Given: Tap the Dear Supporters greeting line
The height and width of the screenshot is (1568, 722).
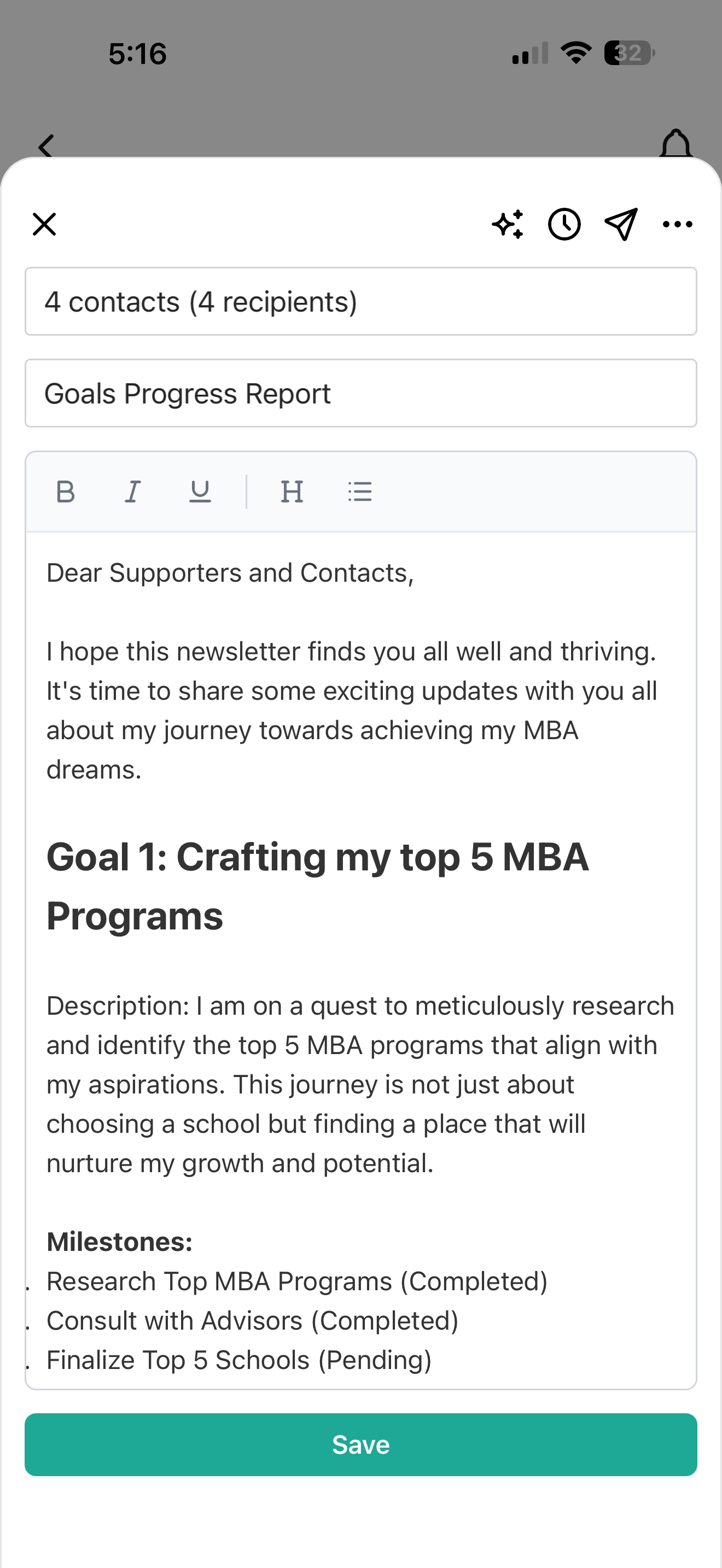Looking at the screenshot, I should click(x=230, y=572).
